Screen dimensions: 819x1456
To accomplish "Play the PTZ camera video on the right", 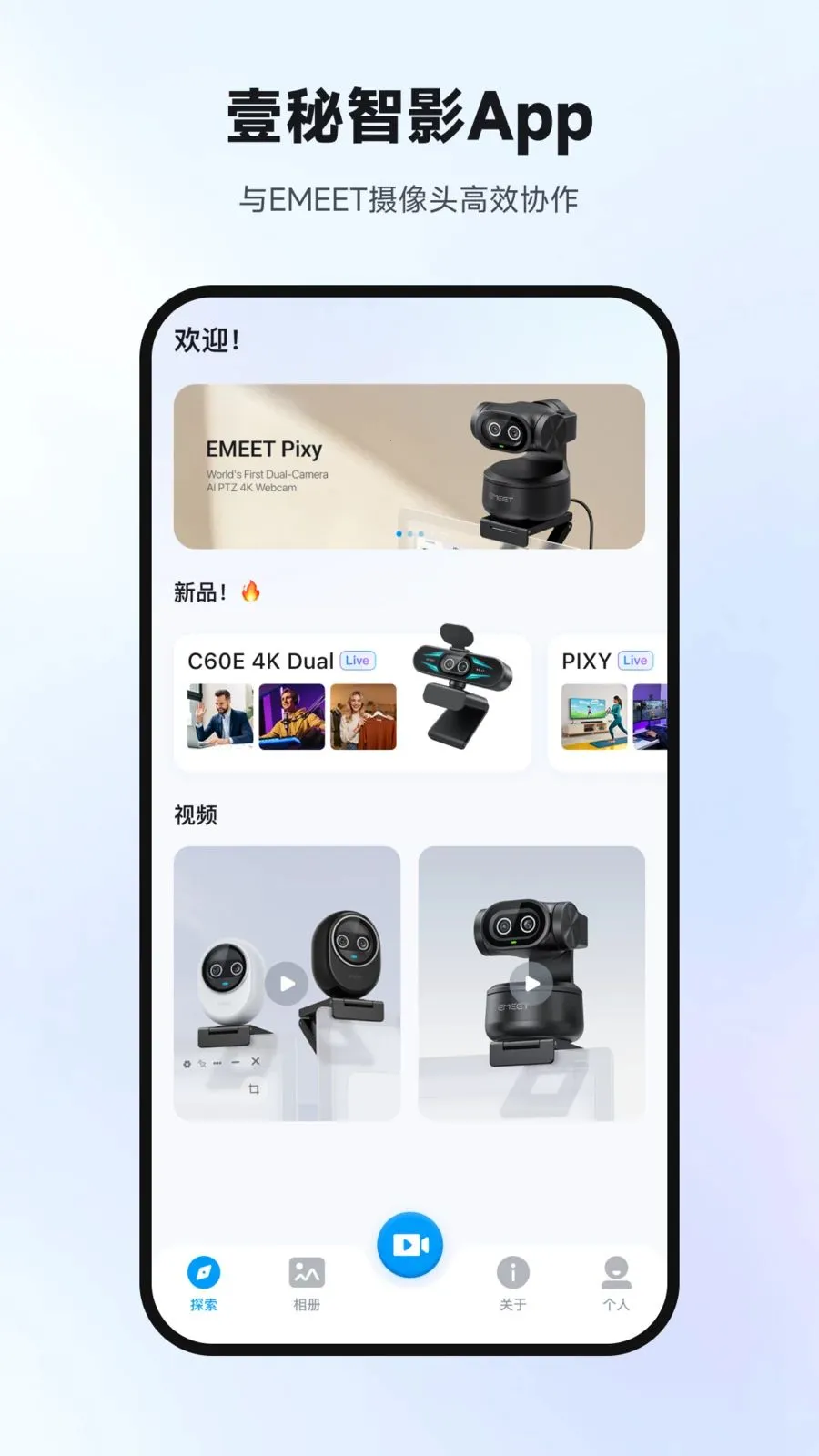I will click(531, 984).
